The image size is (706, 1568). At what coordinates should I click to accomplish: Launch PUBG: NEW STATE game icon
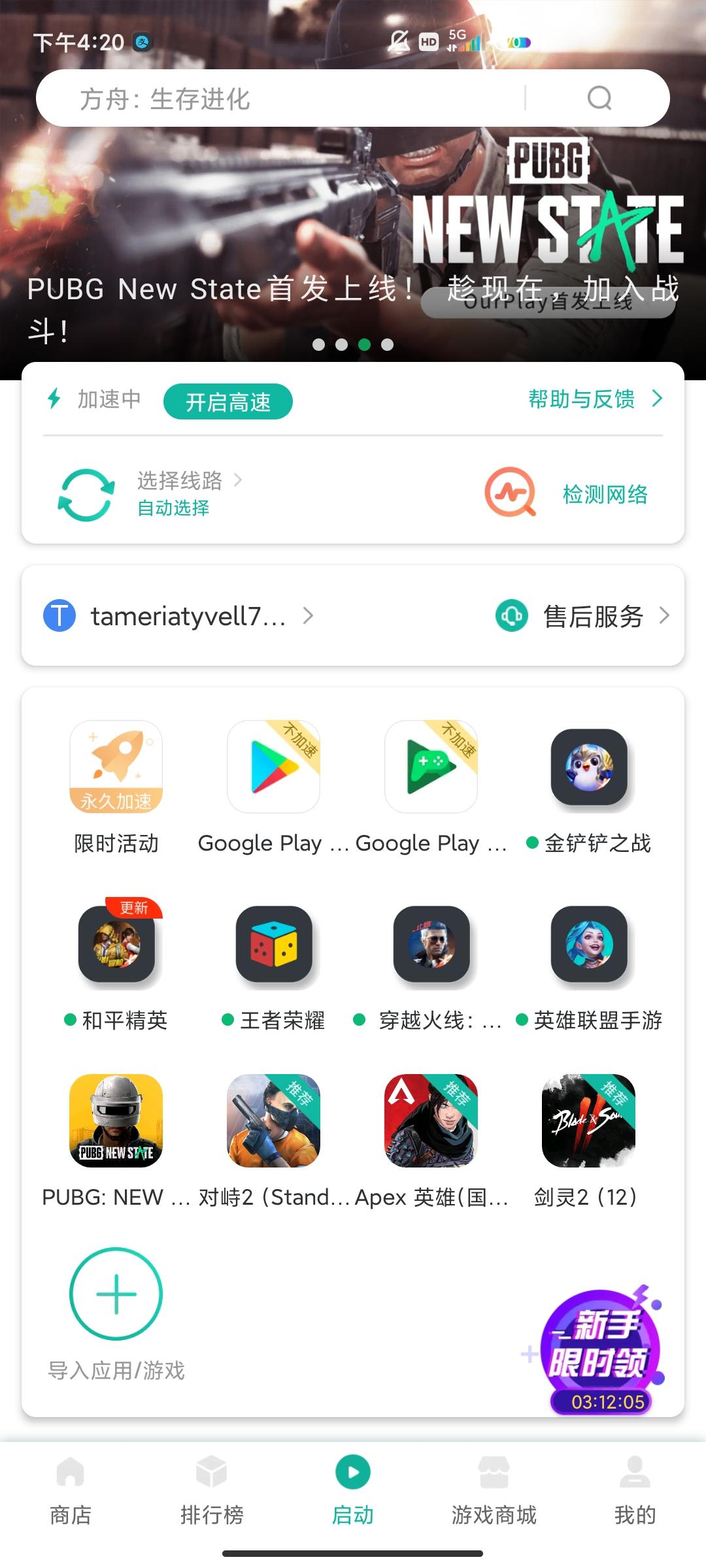(x=116, y=1122)
